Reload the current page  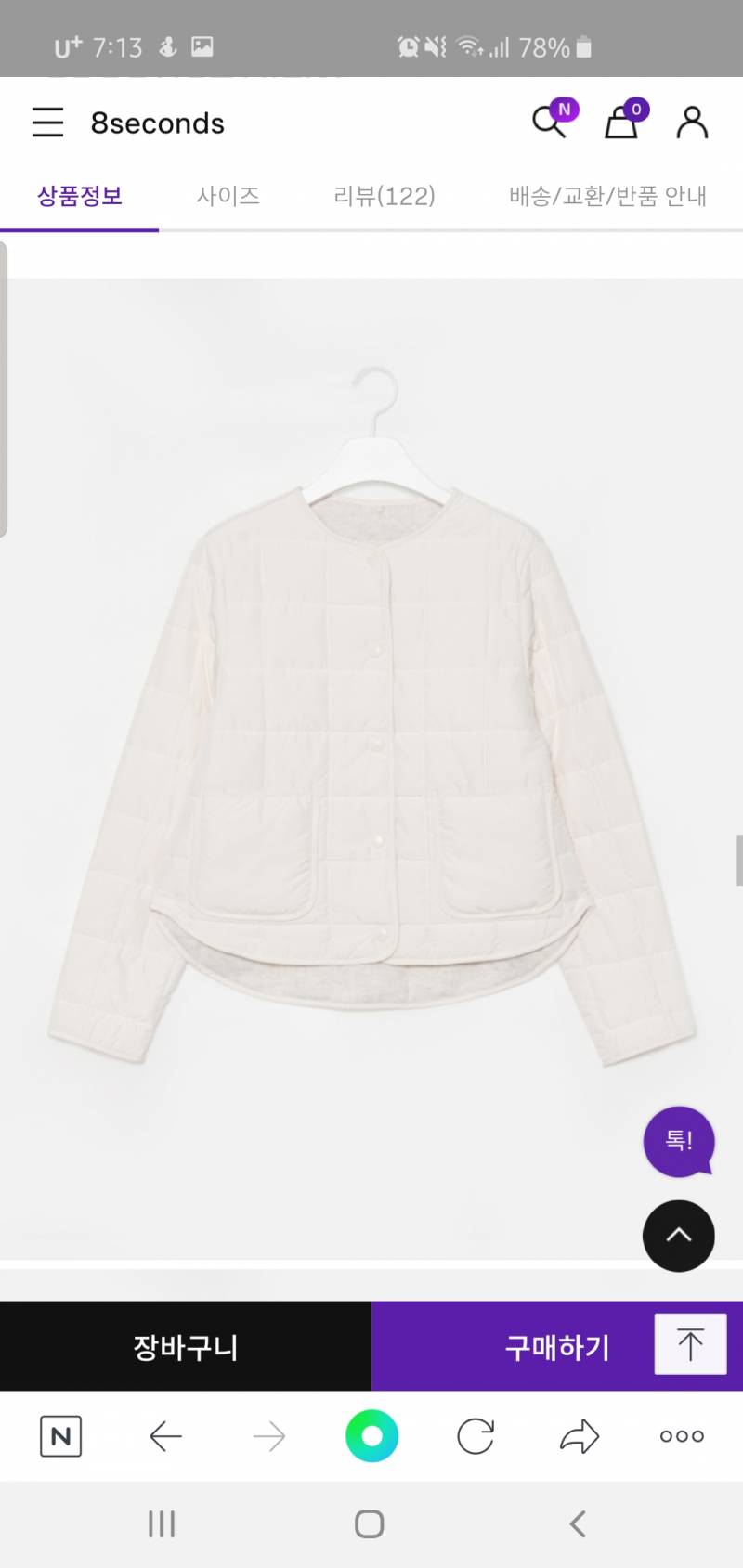pyautogui.click(x=476, y=1436)
